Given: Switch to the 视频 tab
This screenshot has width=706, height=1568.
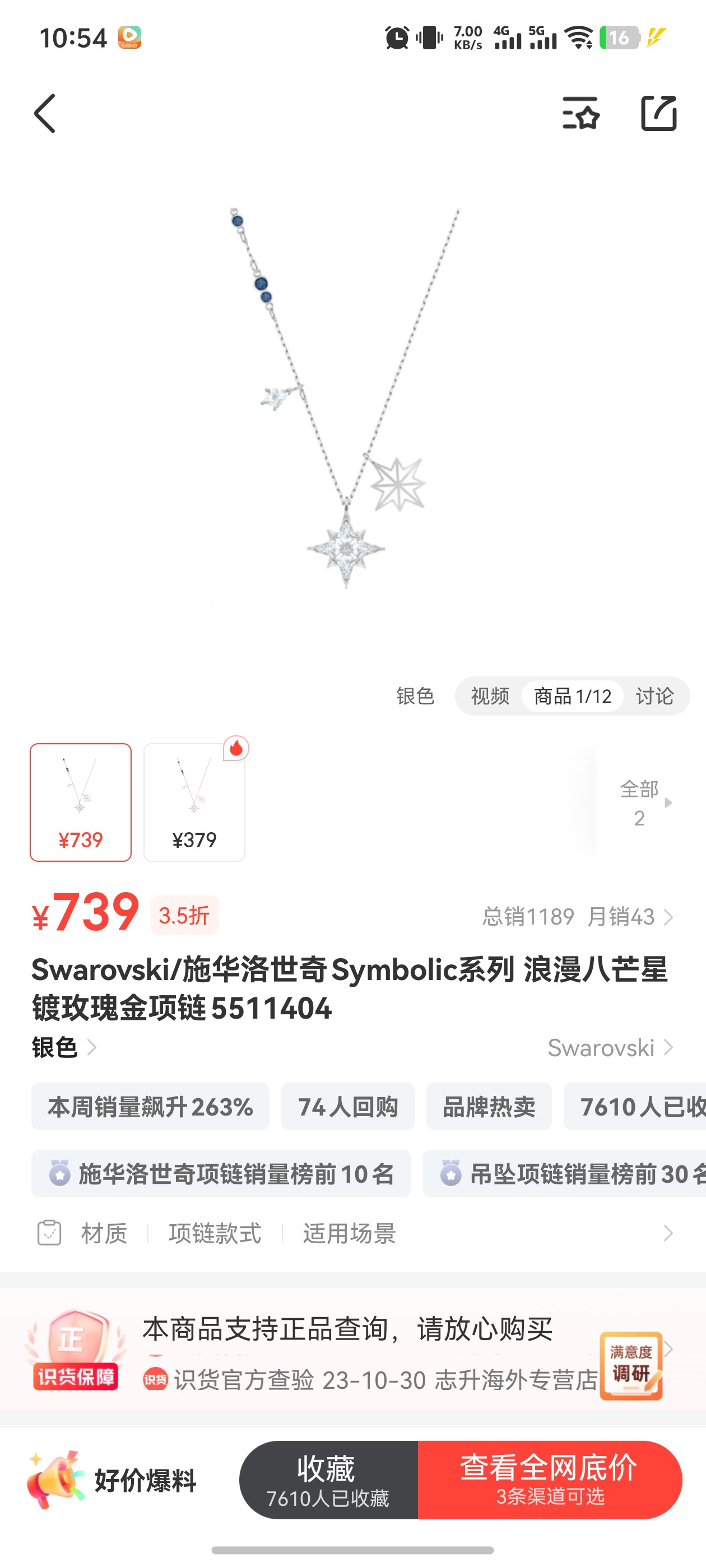Looking at the screenshot, I should tap(490, 696).
